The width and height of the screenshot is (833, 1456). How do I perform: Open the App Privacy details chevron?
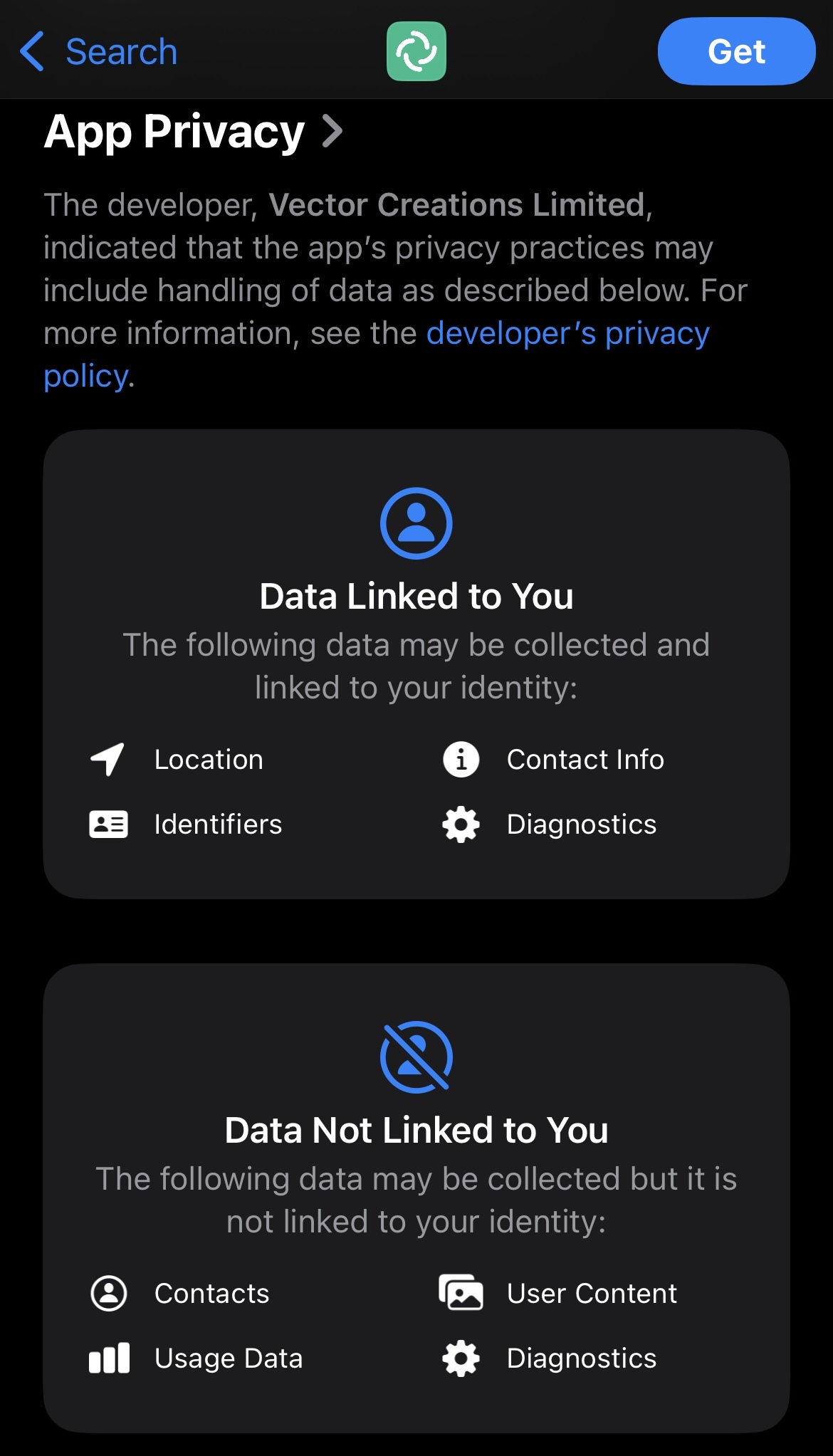pos(332,131)
